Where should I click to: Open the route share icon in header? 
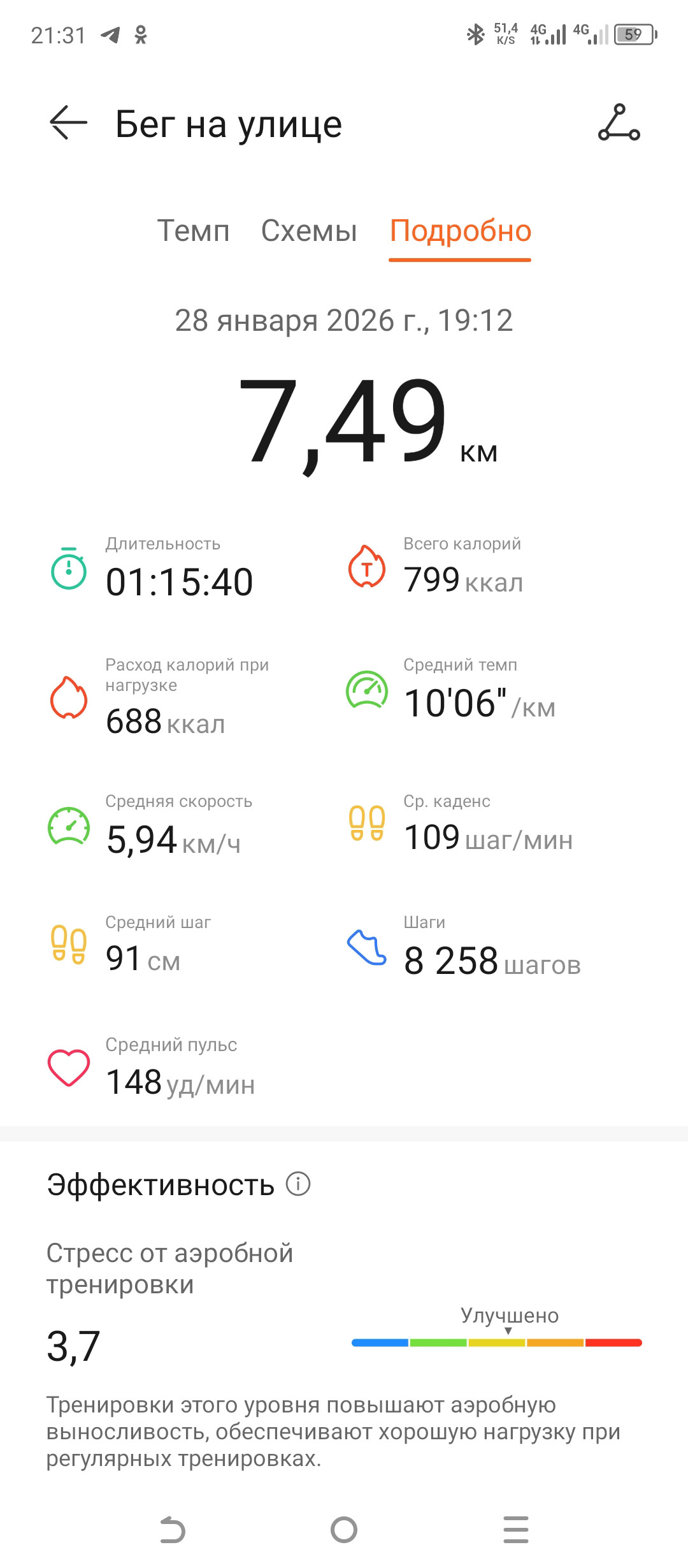point(619,122)
